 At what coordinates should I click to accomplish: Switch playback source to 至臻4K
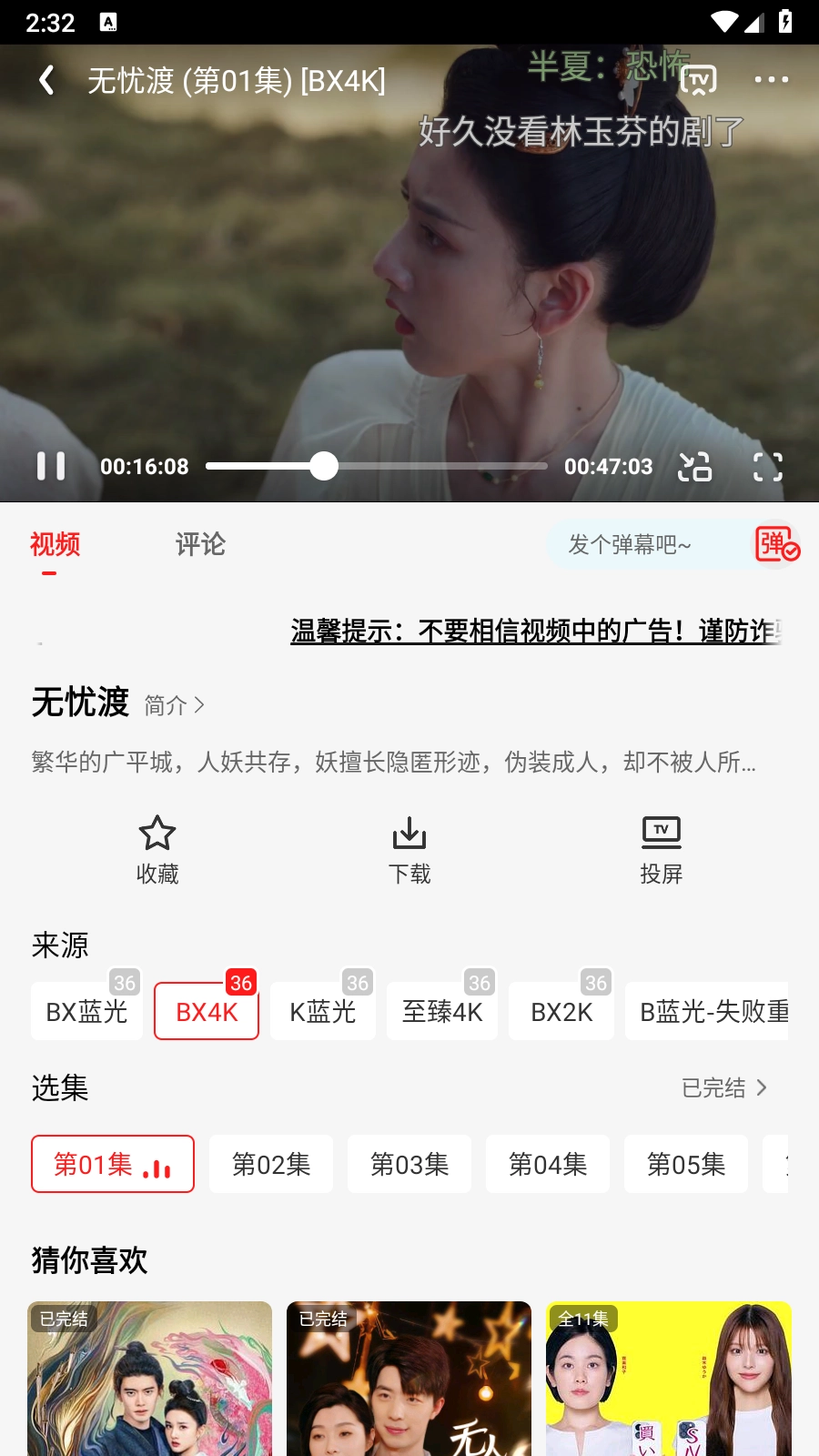(442, 1011)
